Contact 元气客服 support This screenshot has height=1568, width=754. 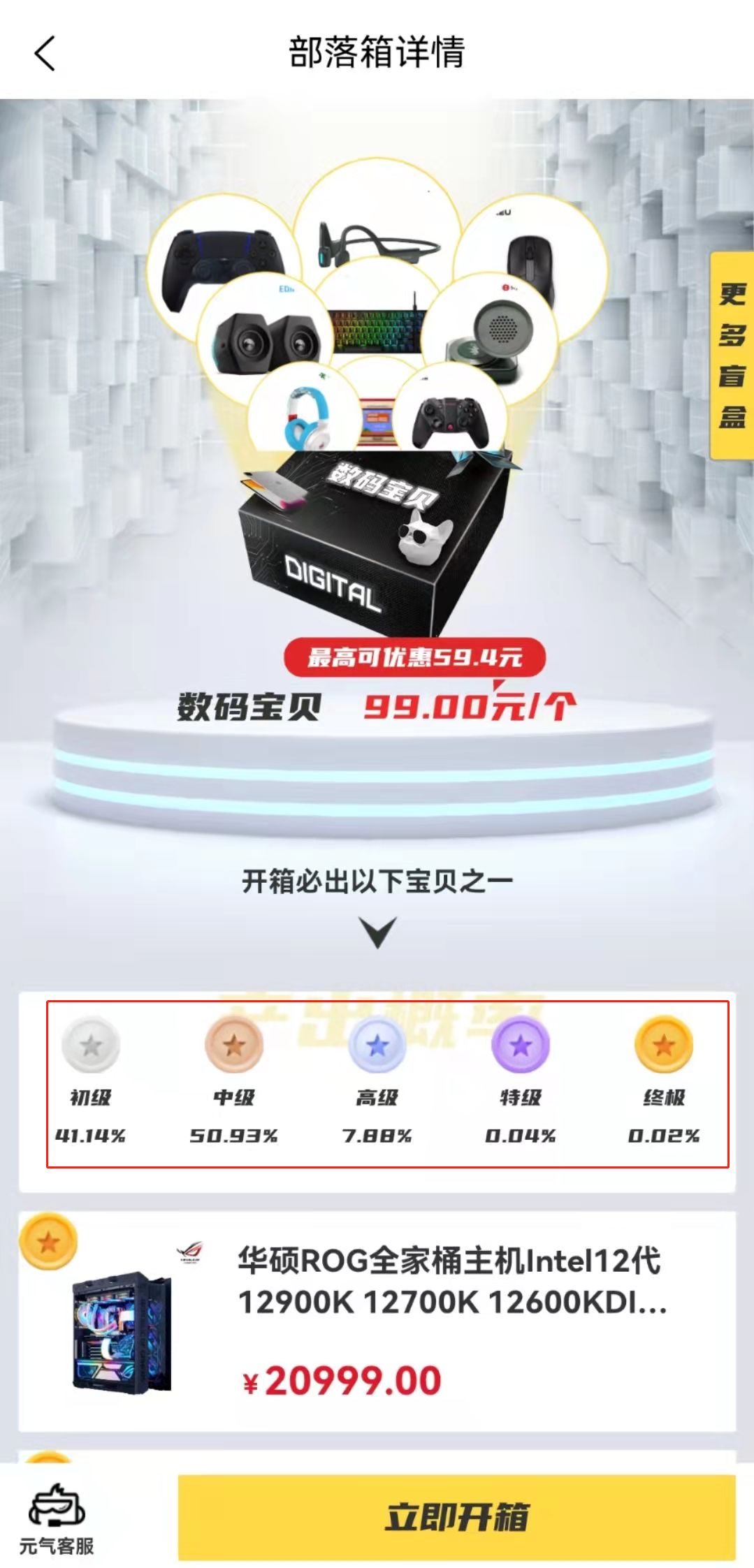[x=57, y=1518]
